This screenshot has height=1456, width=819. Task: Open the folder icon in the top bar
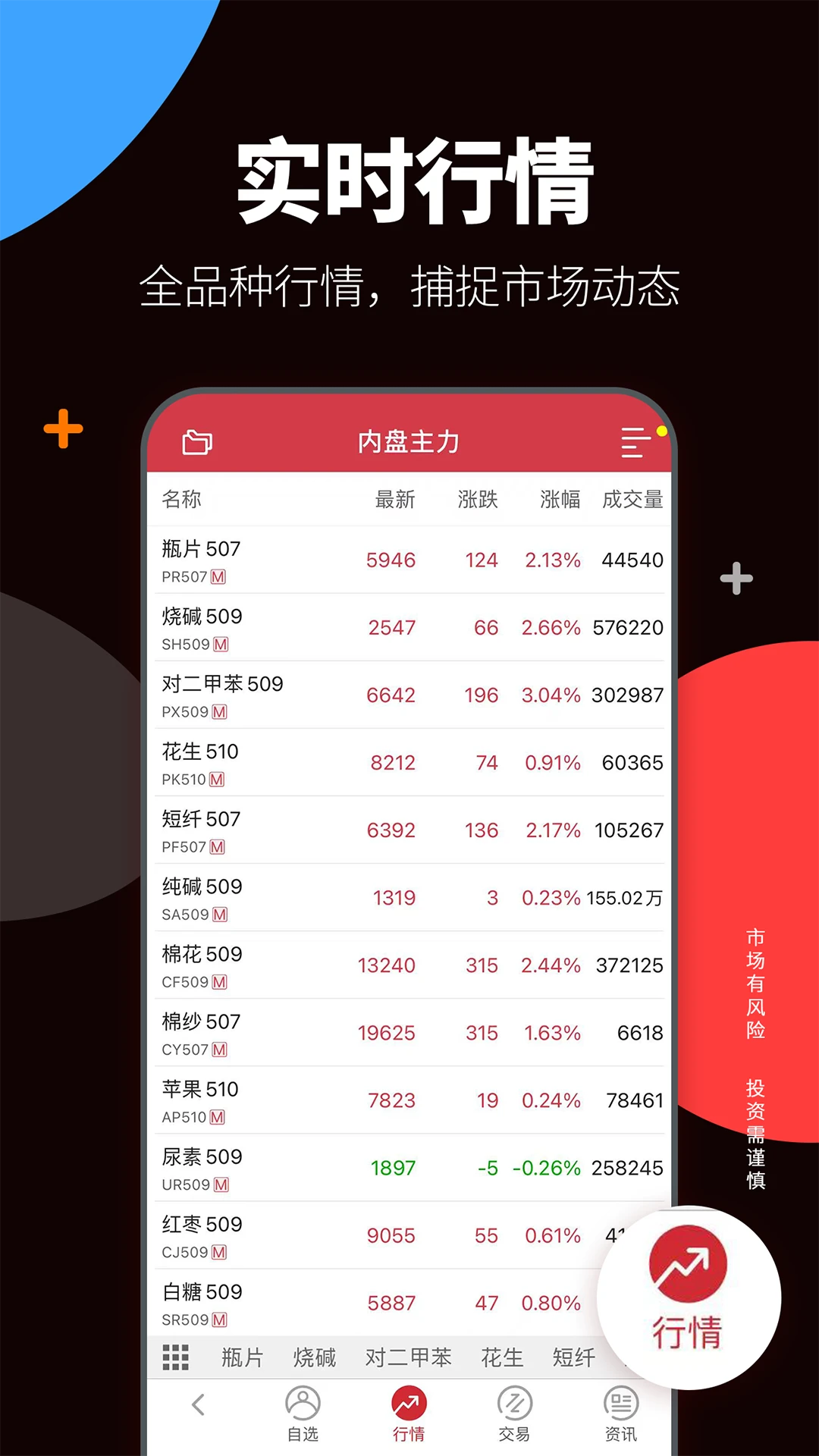(x=196, y=442)
